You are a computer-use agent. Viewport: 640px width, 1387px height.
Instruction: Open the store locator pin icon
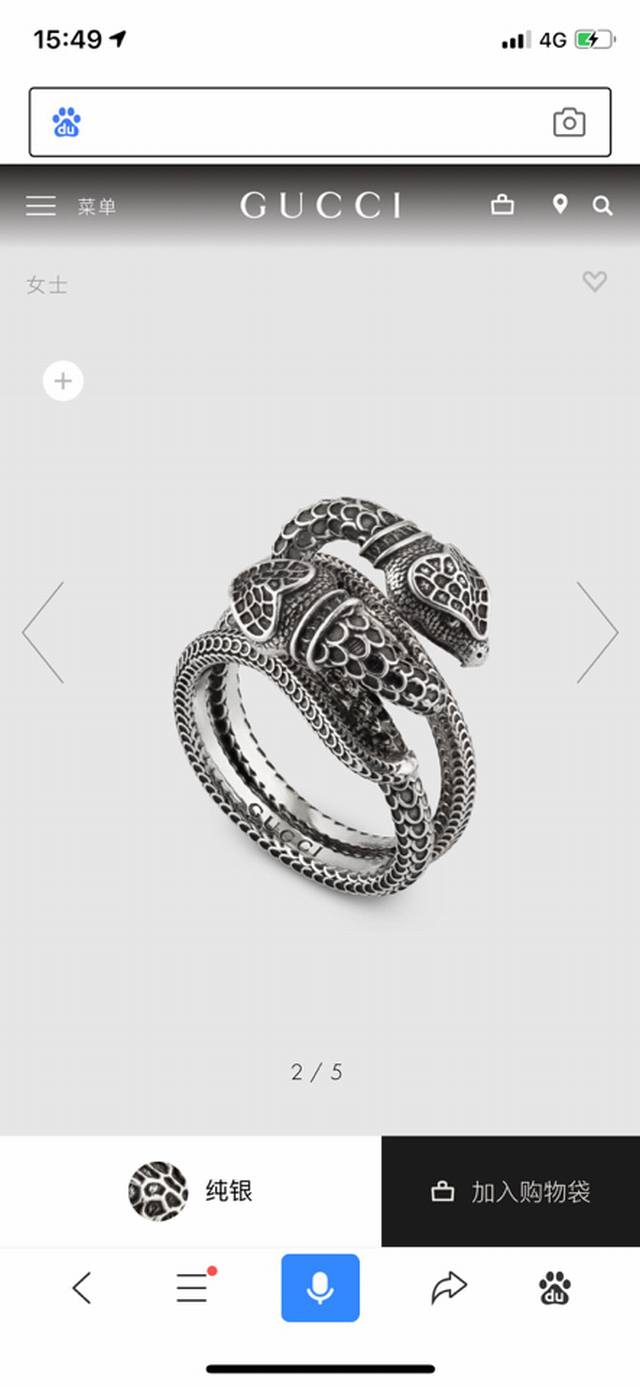[x=560, y=205]
